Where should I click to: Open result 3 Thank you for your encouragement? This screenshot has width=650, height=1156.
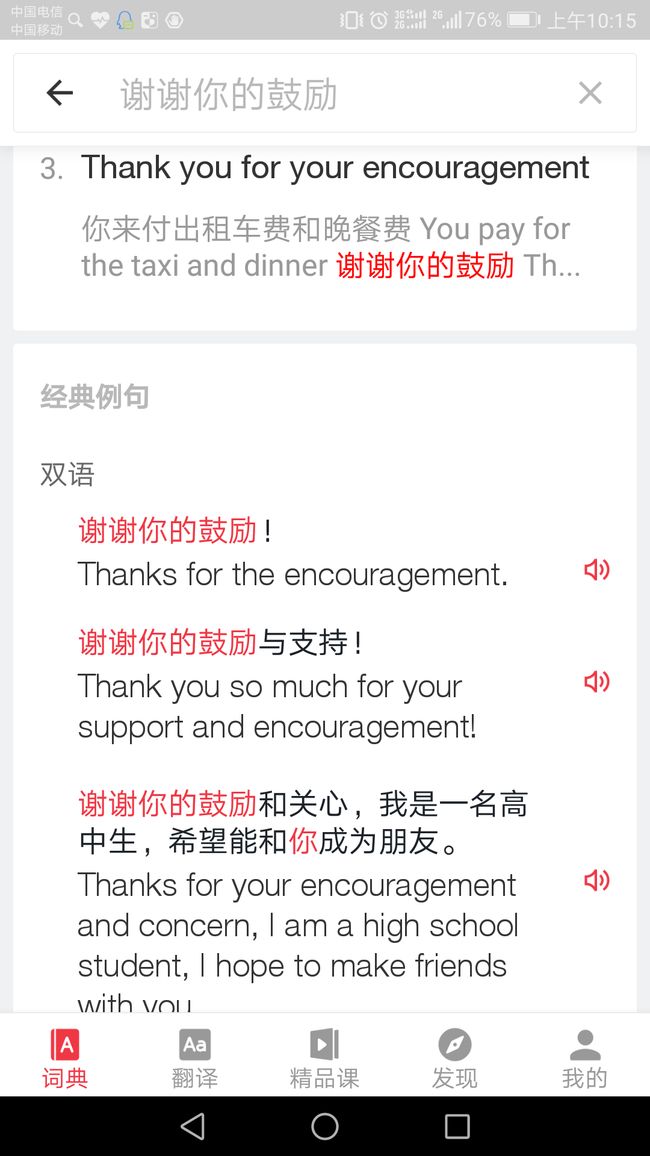click(x=324, y=215)
